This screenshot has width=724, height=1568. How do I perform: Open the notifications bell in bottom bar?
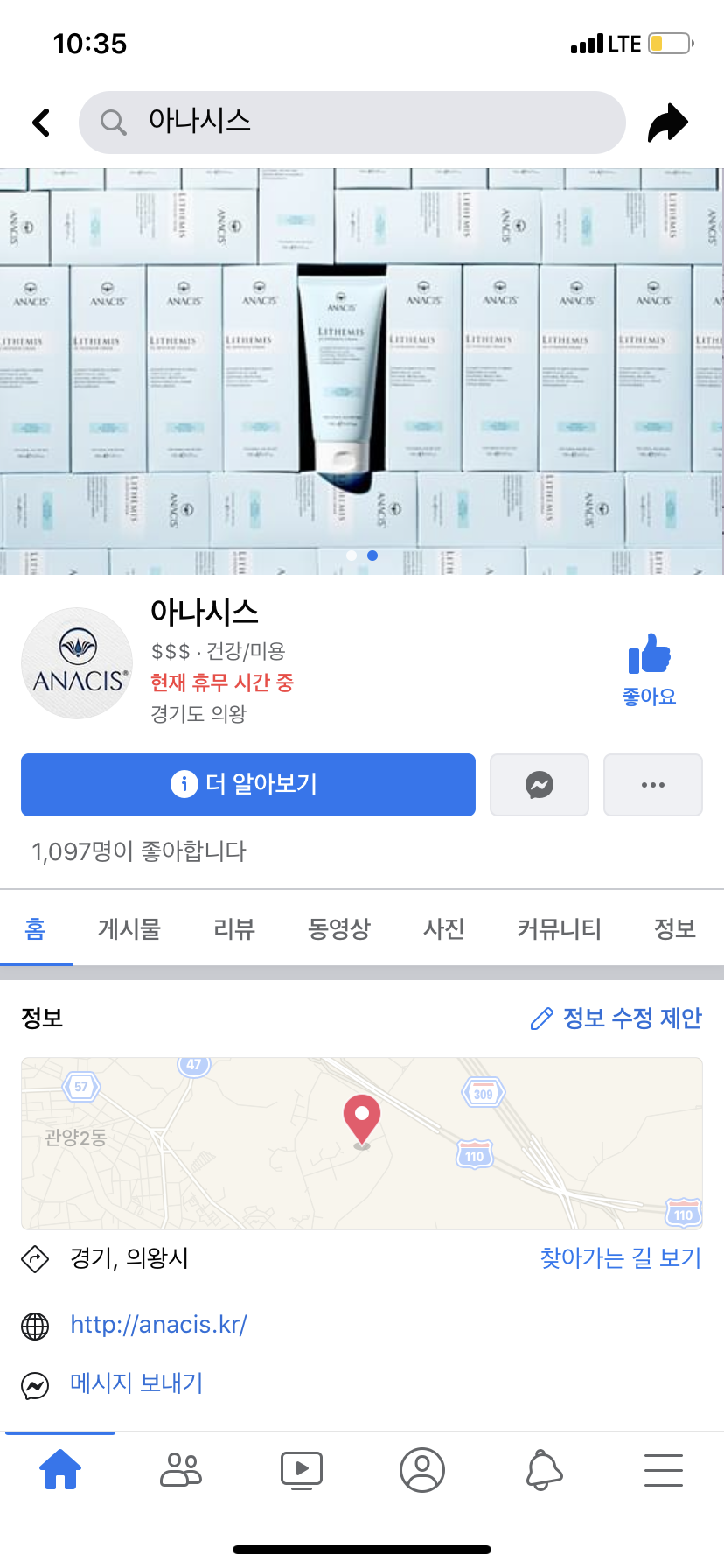(x=543, y=1470)
